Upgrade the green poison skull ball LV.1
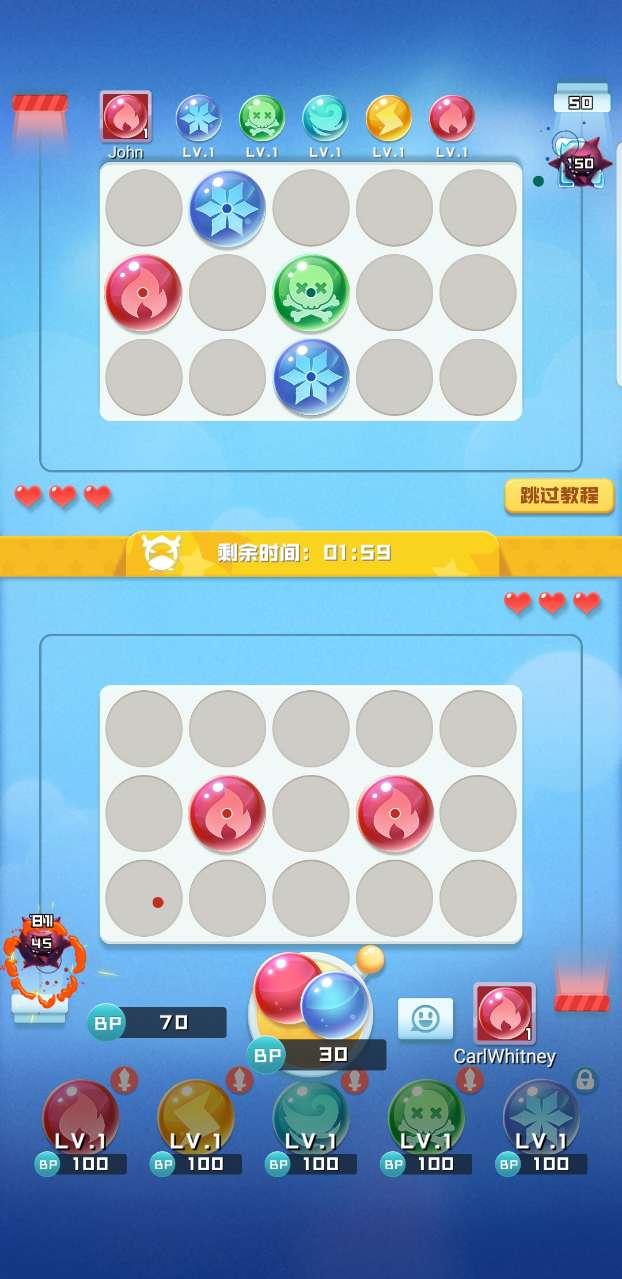622x1279 pixels. click(426, 1118)
